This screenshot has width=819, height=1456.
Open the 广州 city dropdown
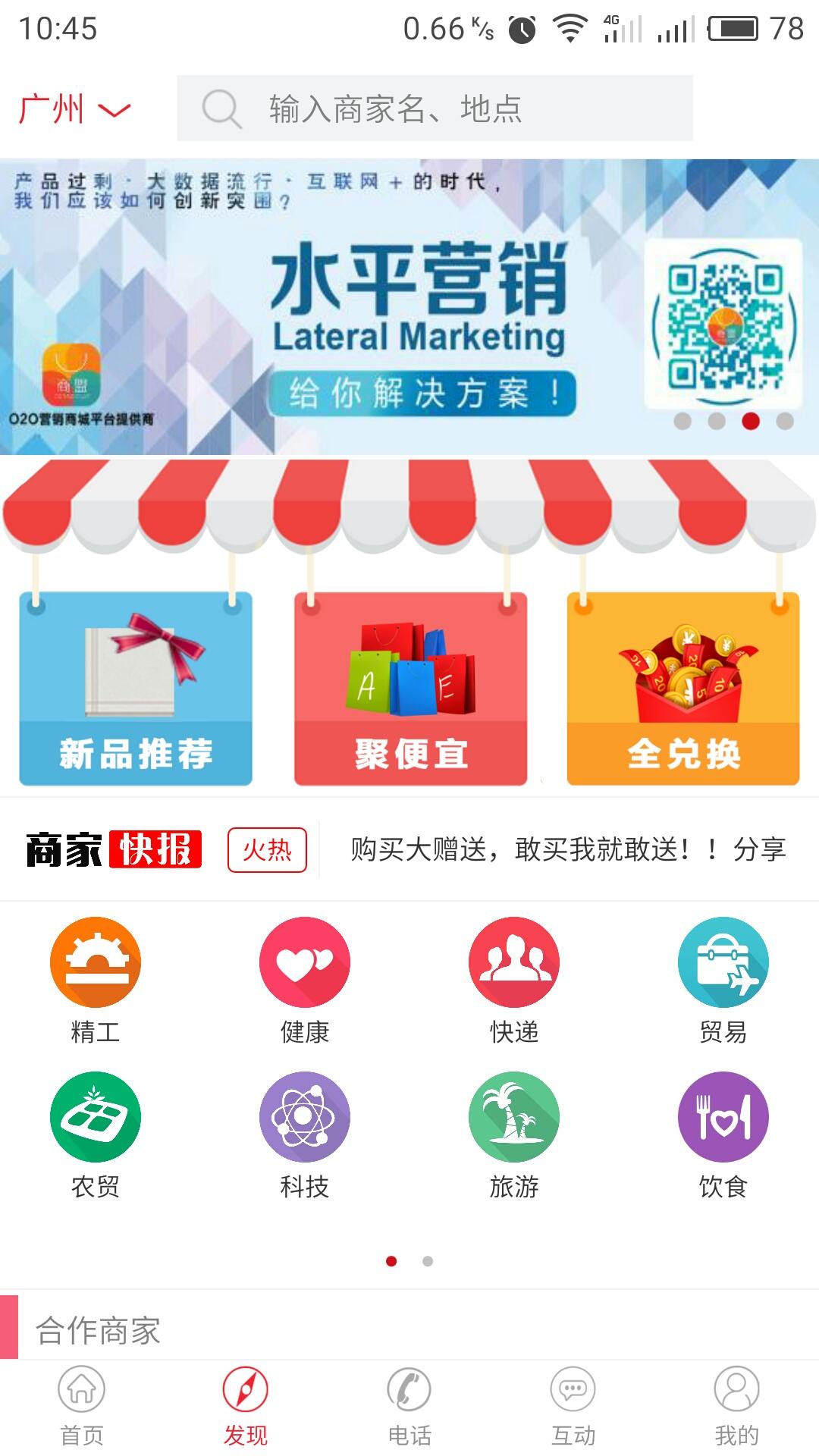74,109
